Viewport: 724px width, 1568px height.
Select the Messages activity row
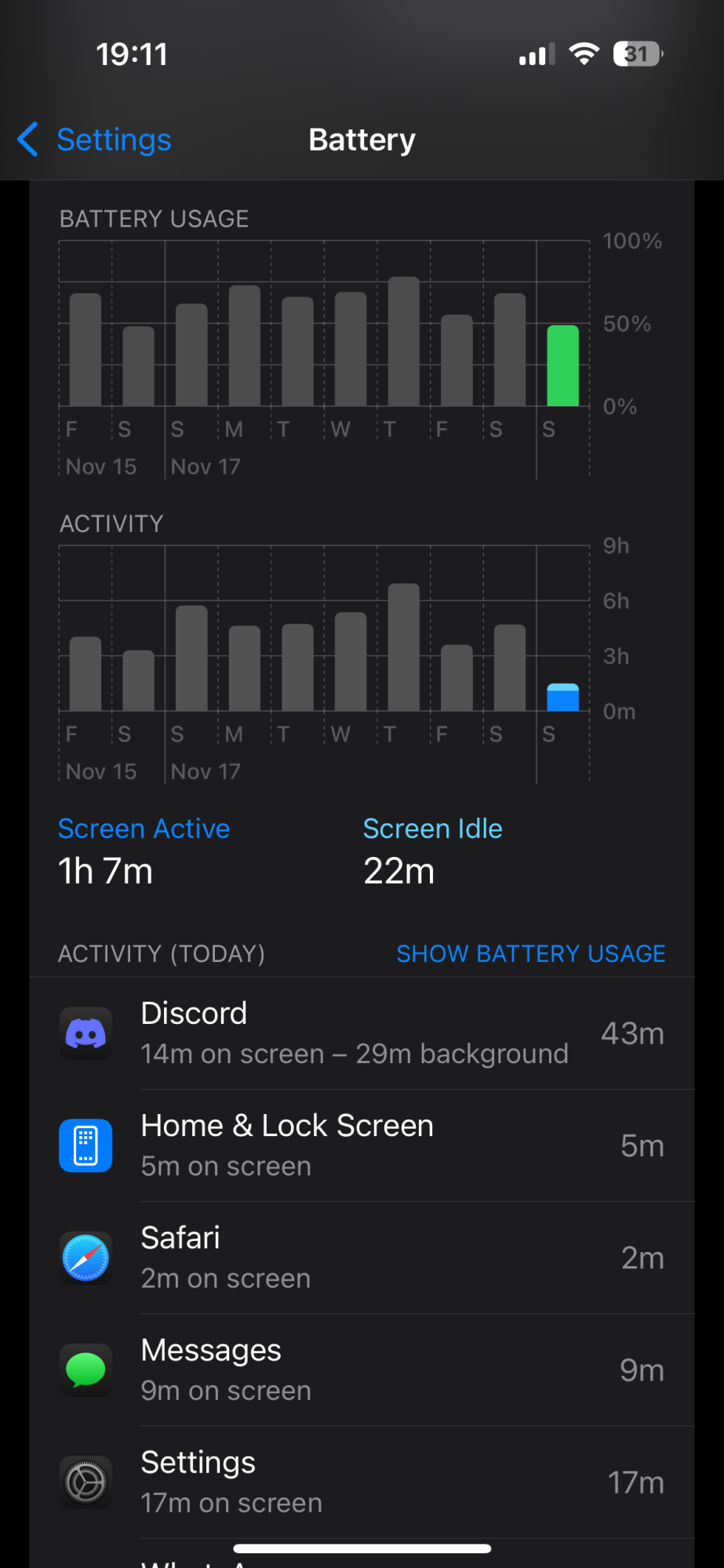click(362, 1370)
